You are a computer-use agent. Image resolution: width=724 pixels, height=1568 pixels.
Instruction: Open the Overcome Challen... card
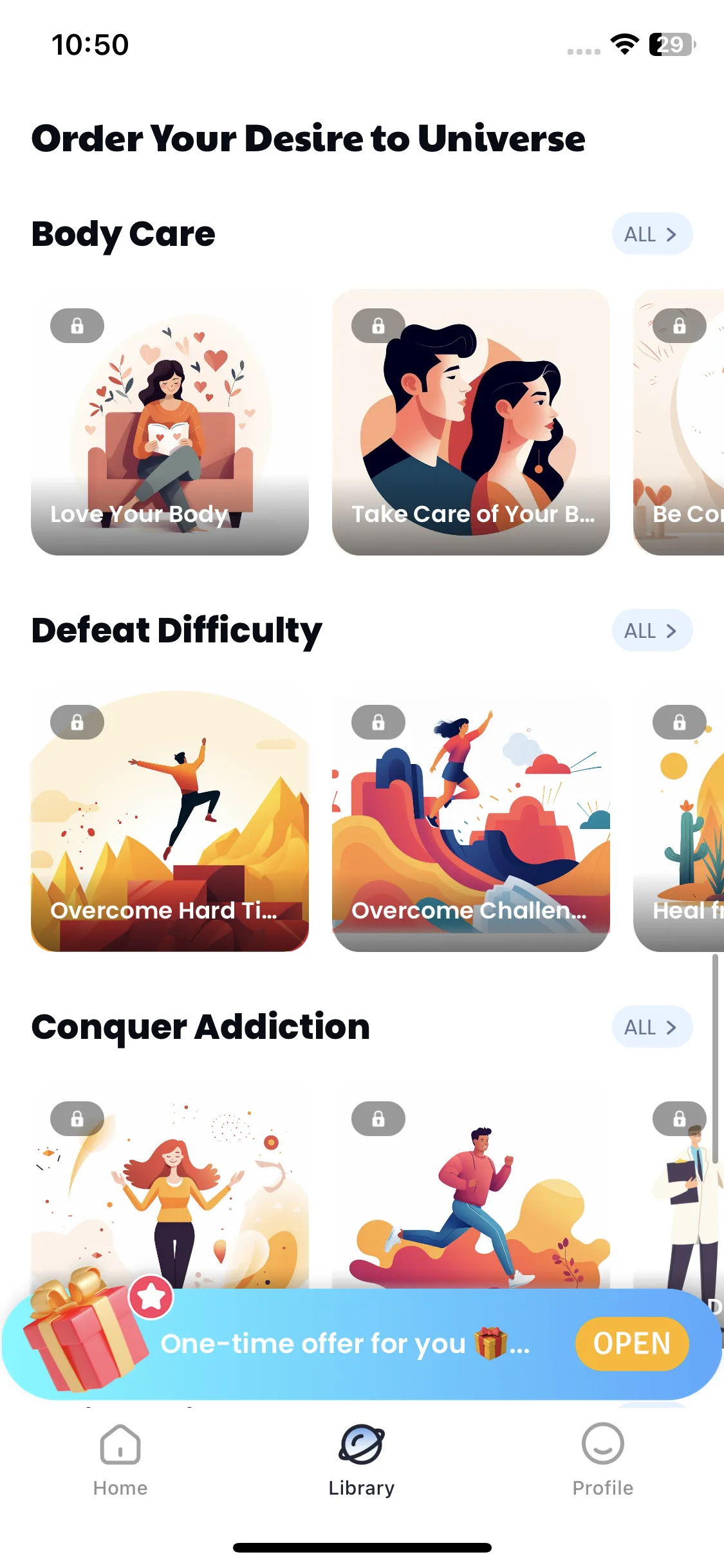point(470,821)
